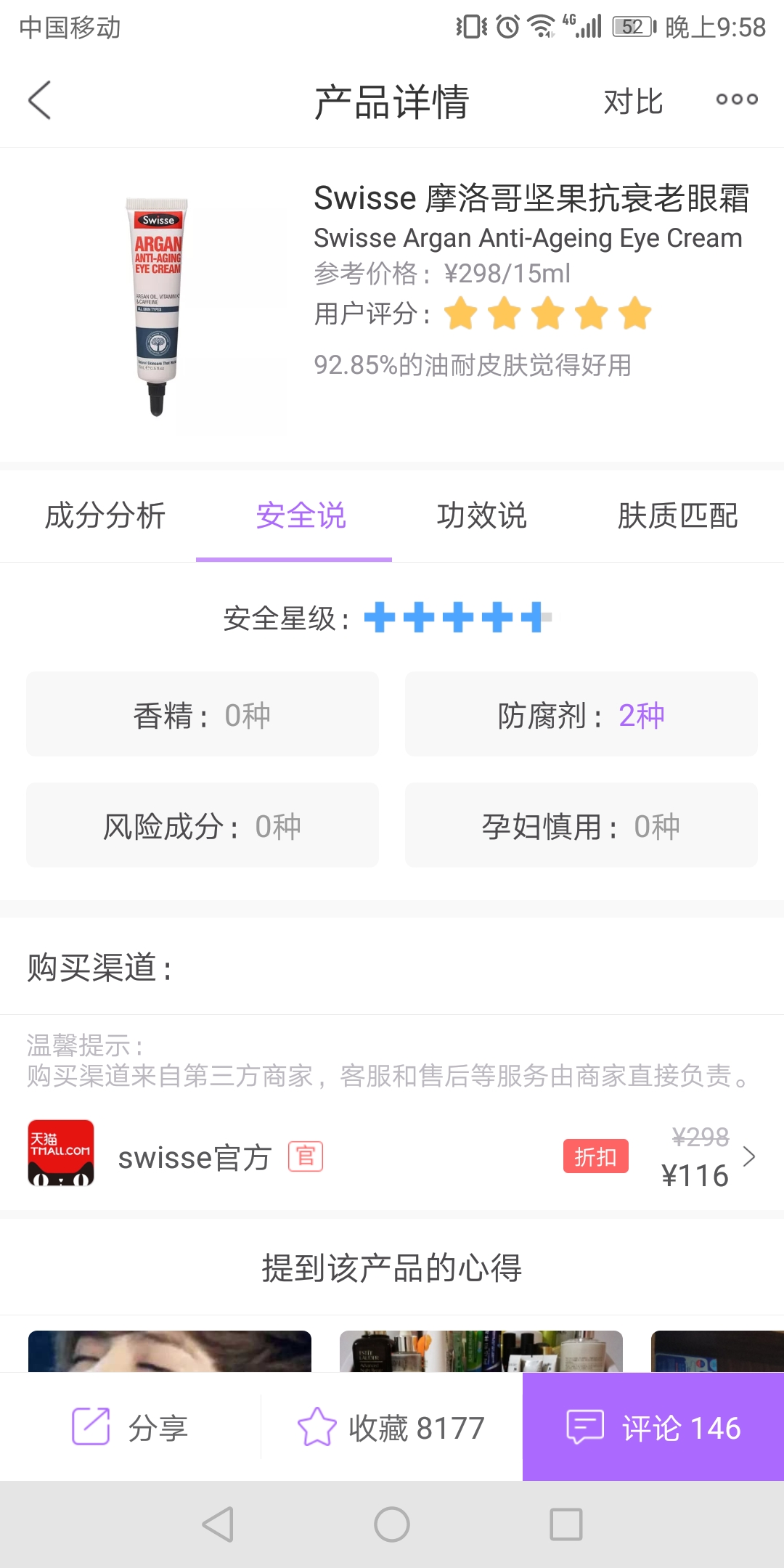Screen dimensions: 784x1568
Task: Tap the 官 official store badge
Action: click(x=308, y=1157)
